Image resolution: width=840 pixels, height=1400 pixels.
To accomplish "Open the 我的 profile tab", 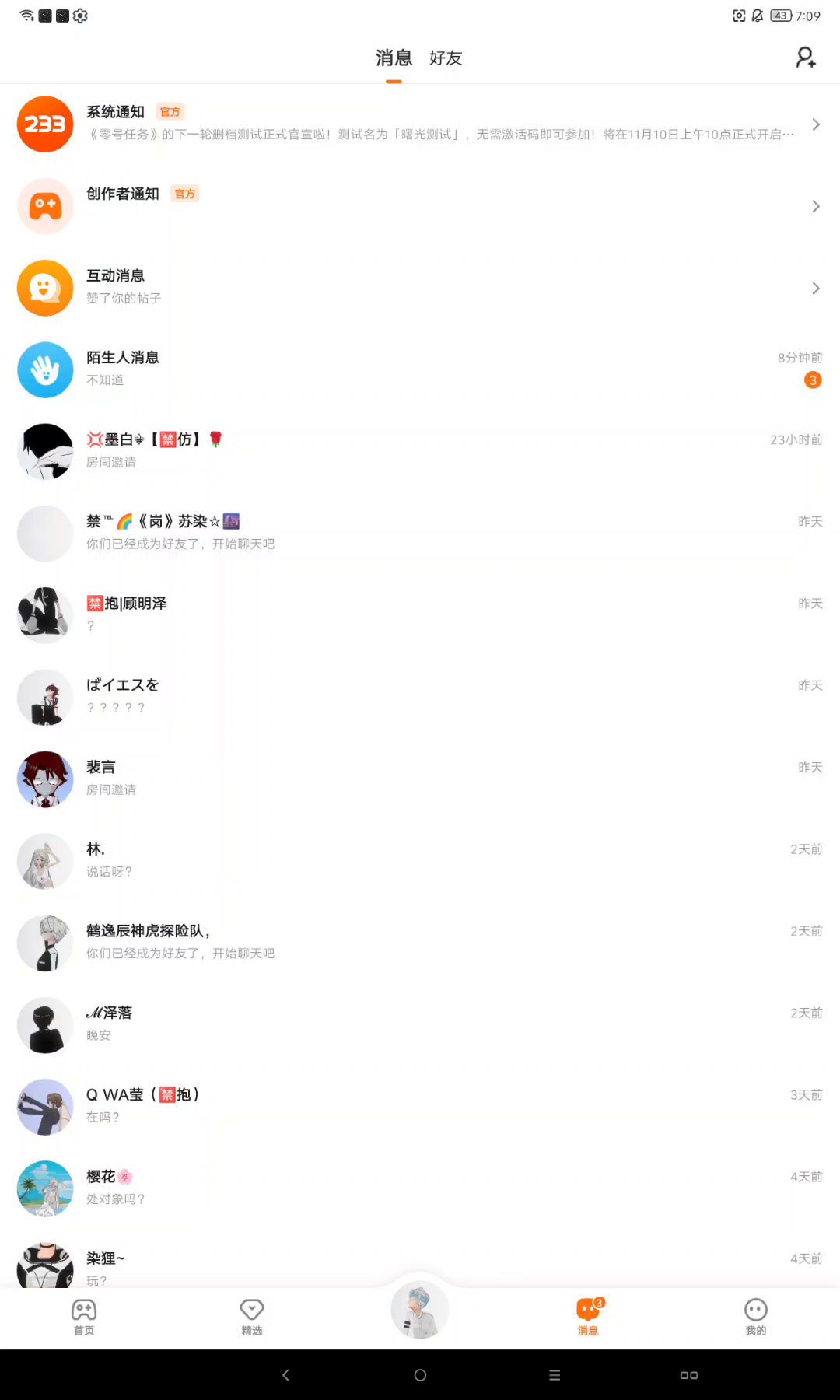I will coord(755,1317).
